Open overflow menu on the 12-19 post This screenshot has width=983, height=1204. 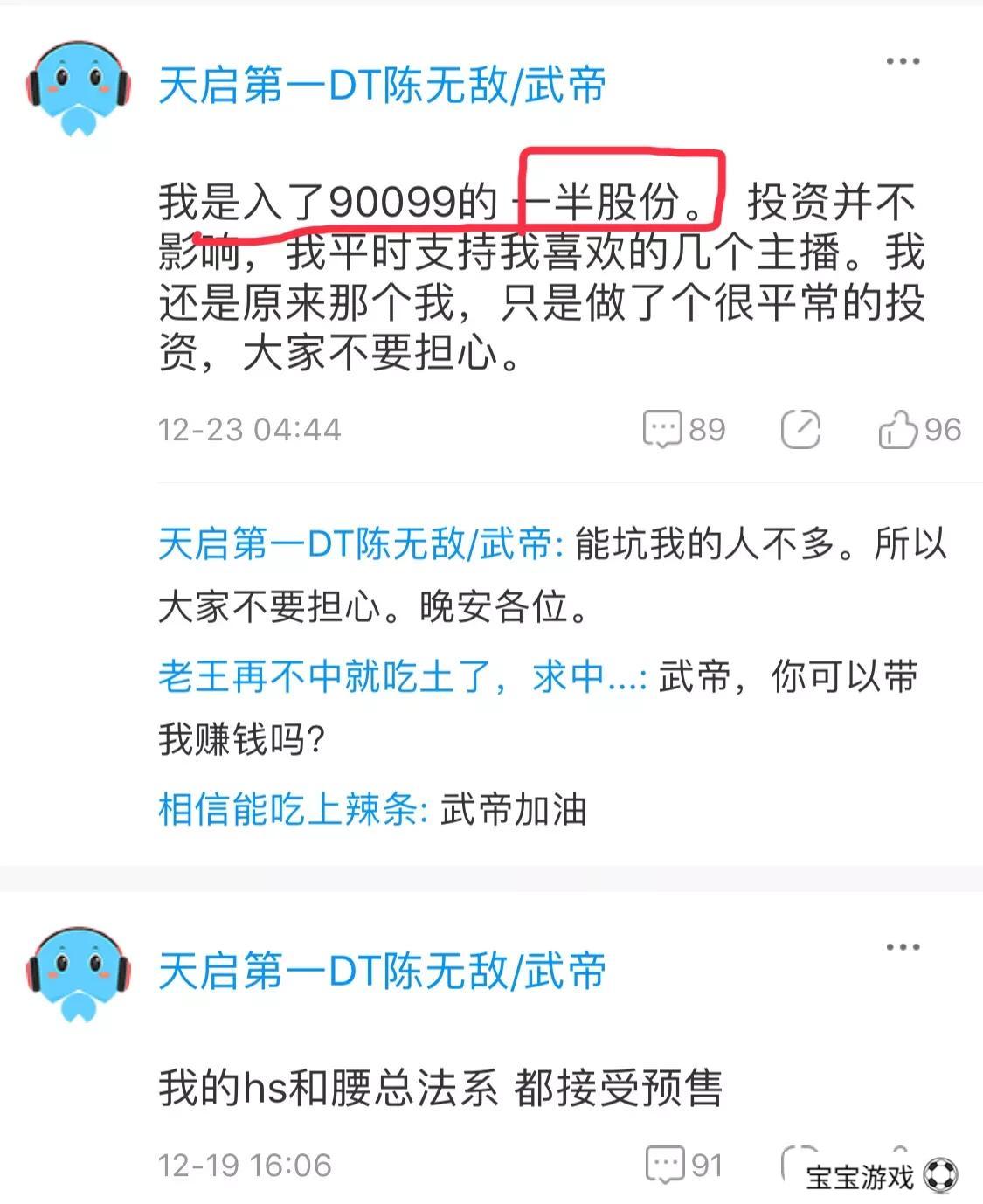903,948
